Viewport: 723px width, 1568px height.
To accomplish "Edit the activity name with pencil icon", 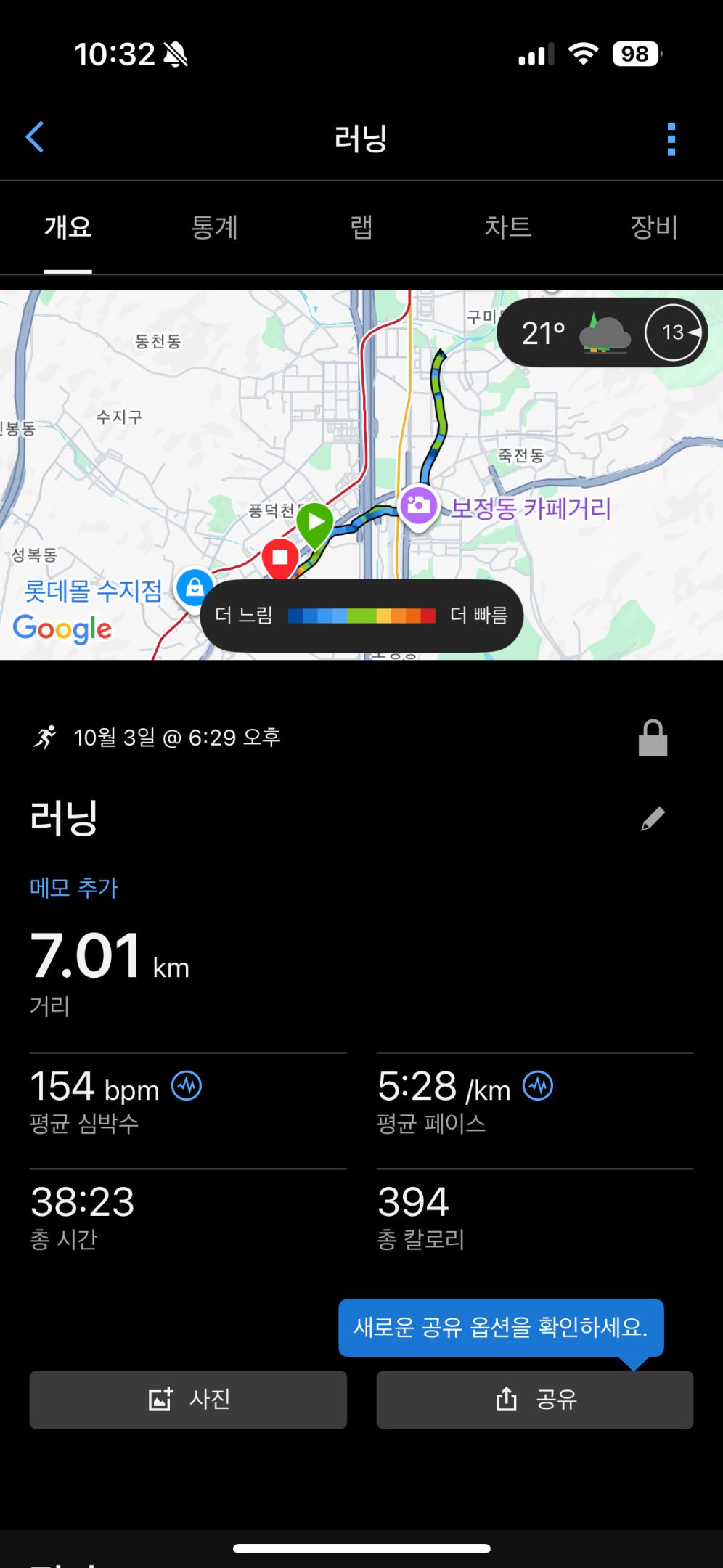I will pyautogui.click(x=653, y=819).
